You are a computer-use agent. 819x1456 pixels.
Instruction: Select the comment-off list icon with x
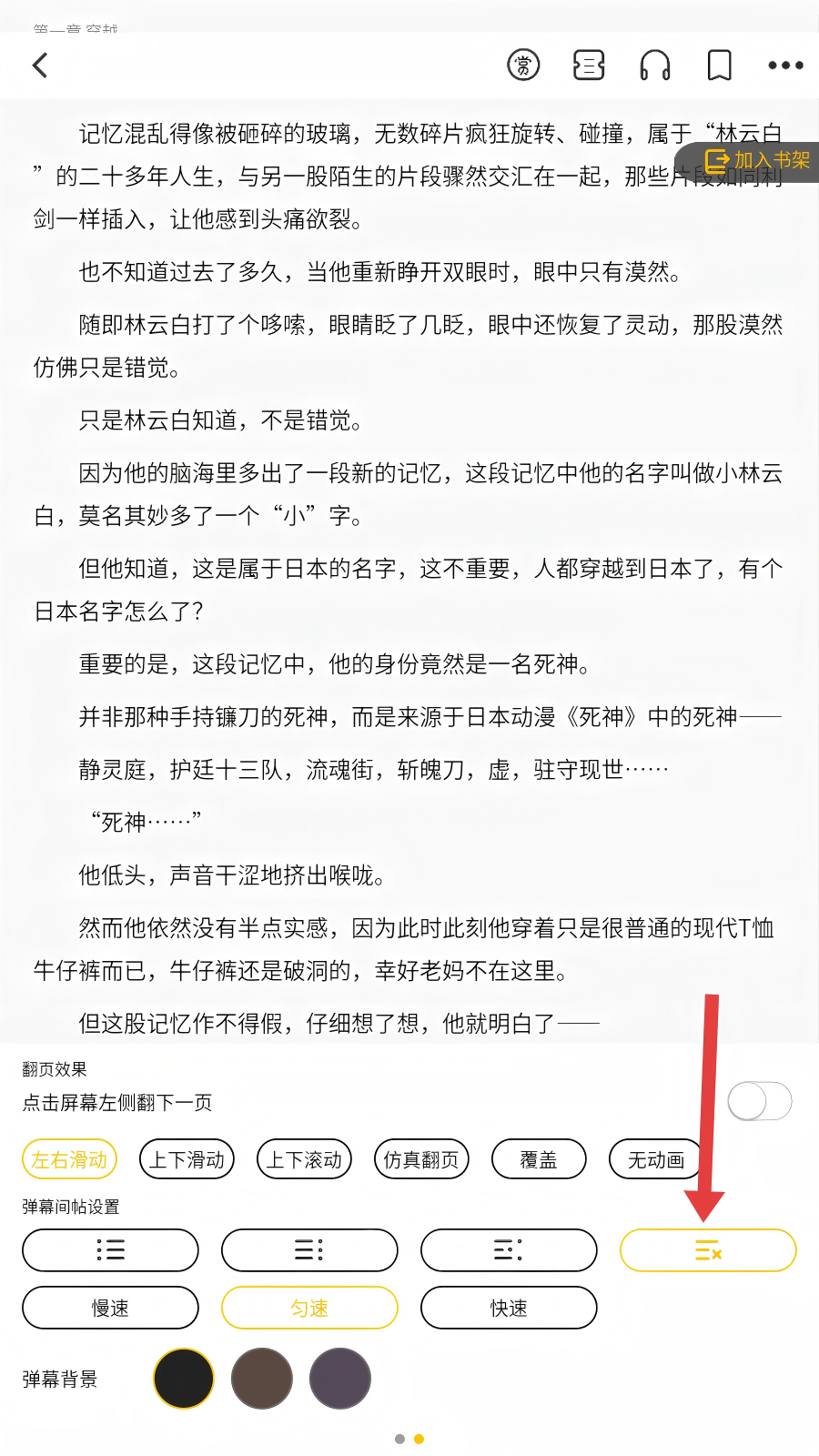tap(708, 1250)
